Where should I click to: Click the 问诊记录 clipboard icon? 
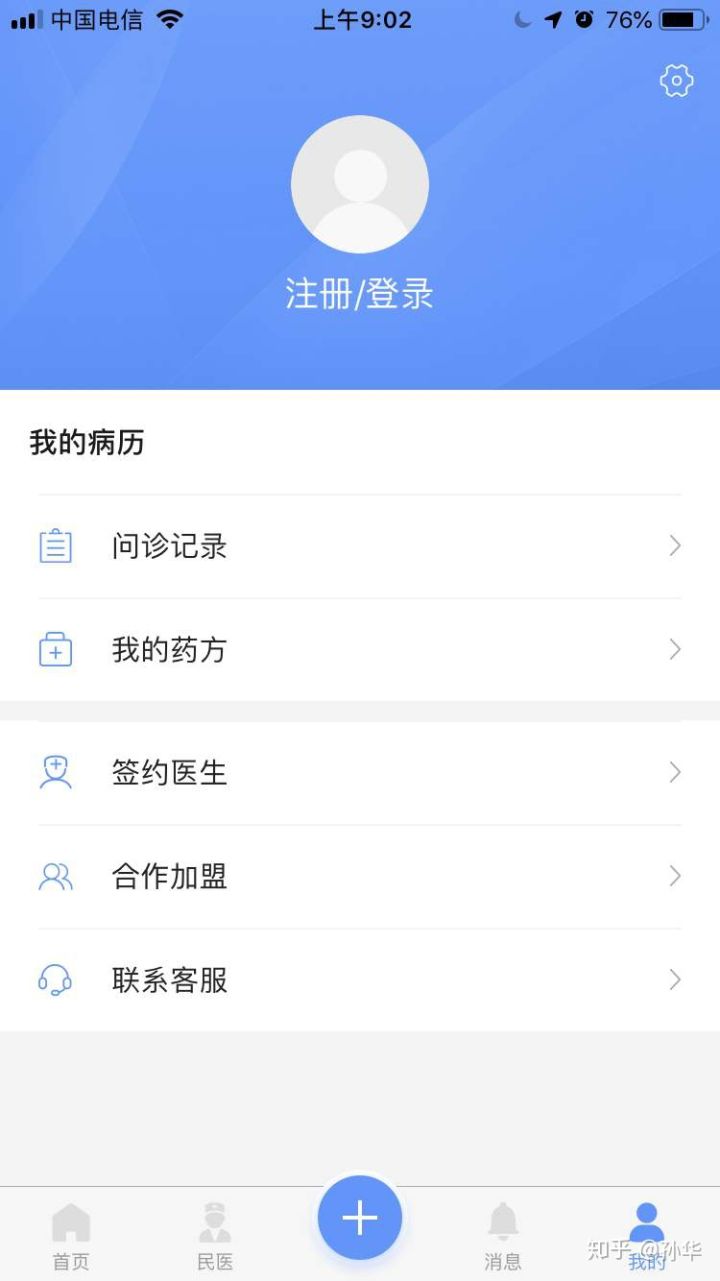(x=57, y=546)
